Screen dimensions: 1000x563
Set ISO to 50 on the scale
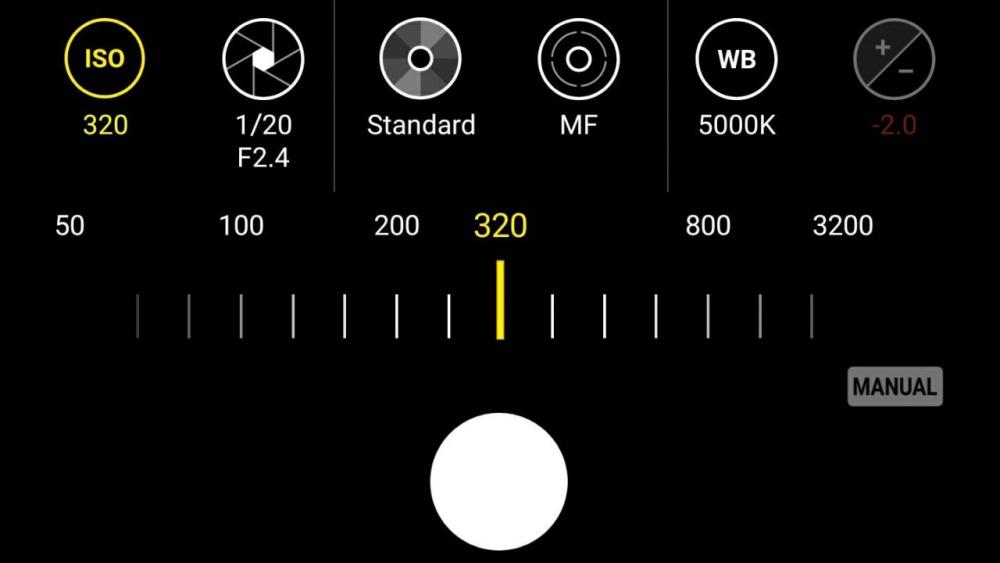pyautogui.click(x=70, y=226)
